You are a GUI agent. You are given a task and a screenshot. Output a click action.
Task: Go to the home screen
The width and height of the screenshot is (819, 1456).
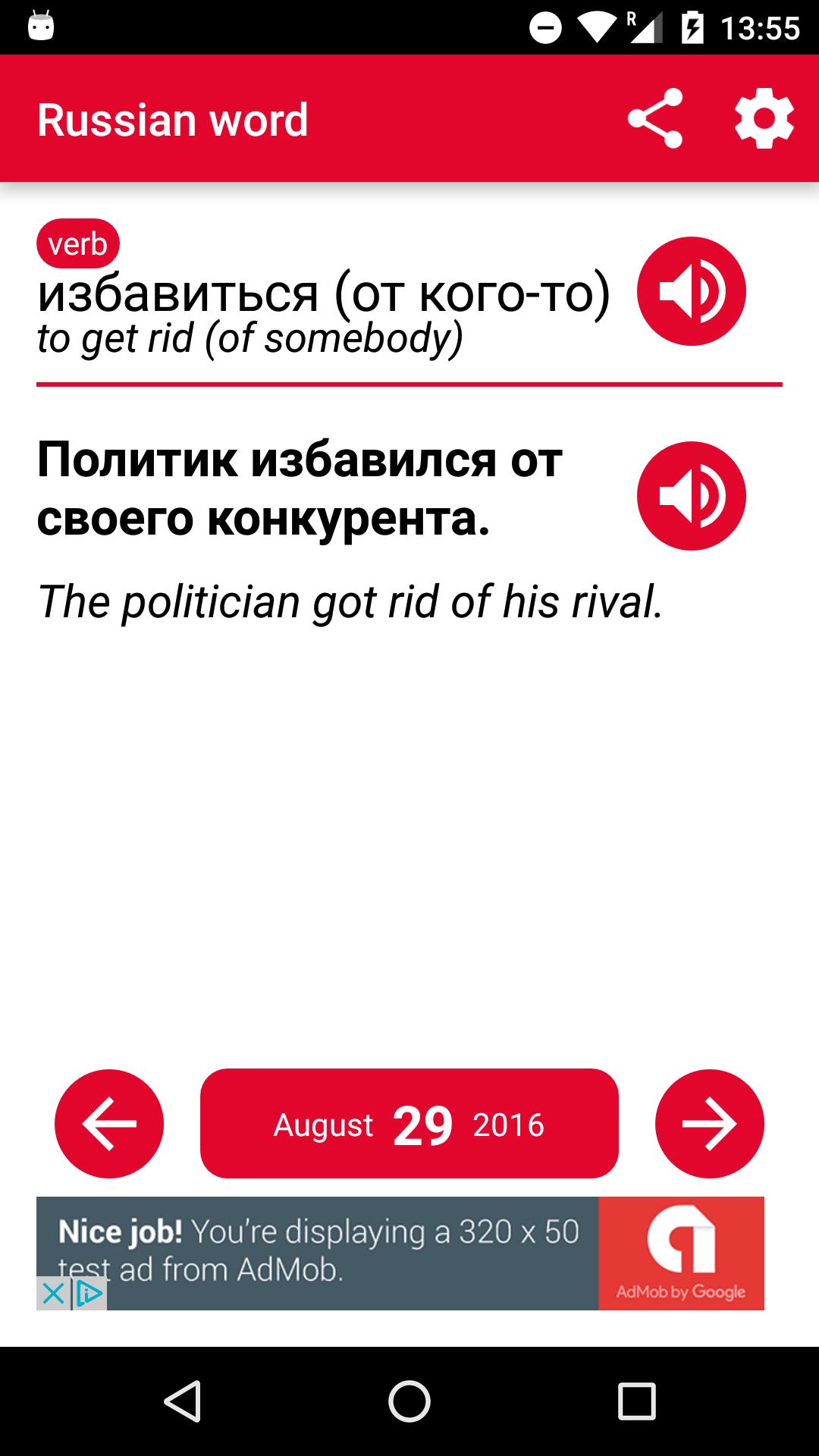pos(409,1401)
